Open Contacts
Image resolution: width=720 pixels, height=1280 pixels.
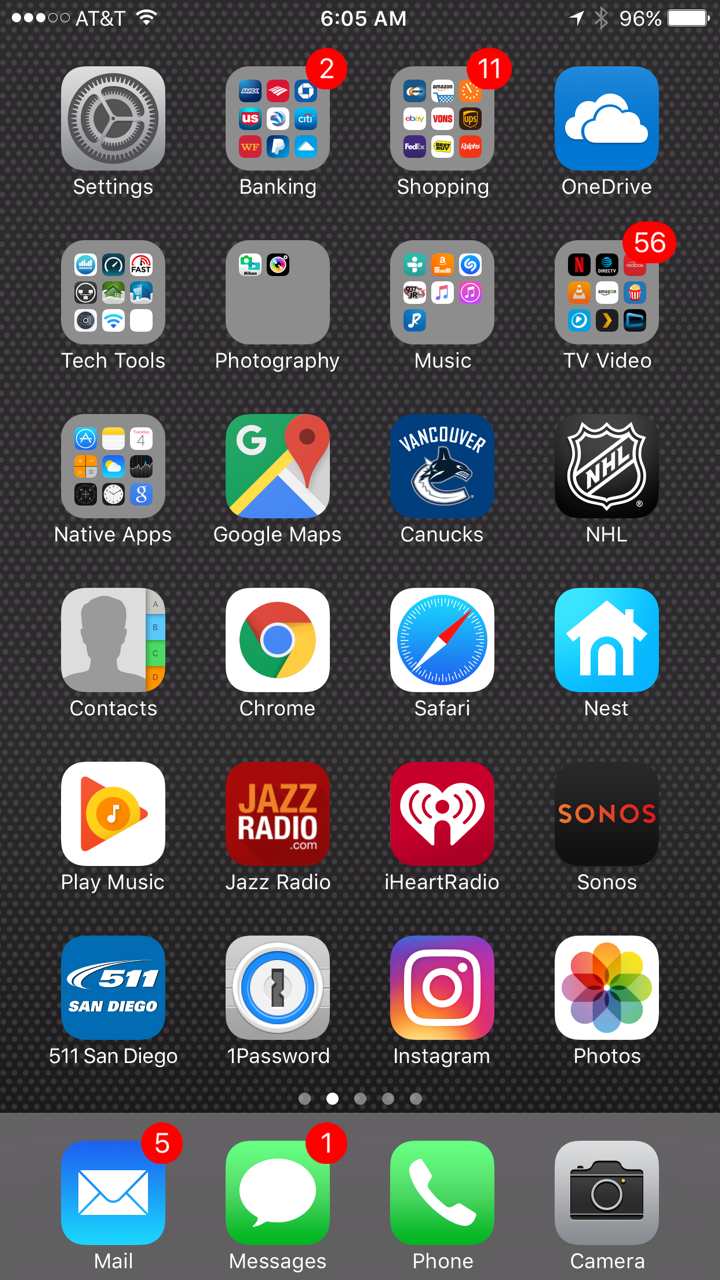point(113,640)
